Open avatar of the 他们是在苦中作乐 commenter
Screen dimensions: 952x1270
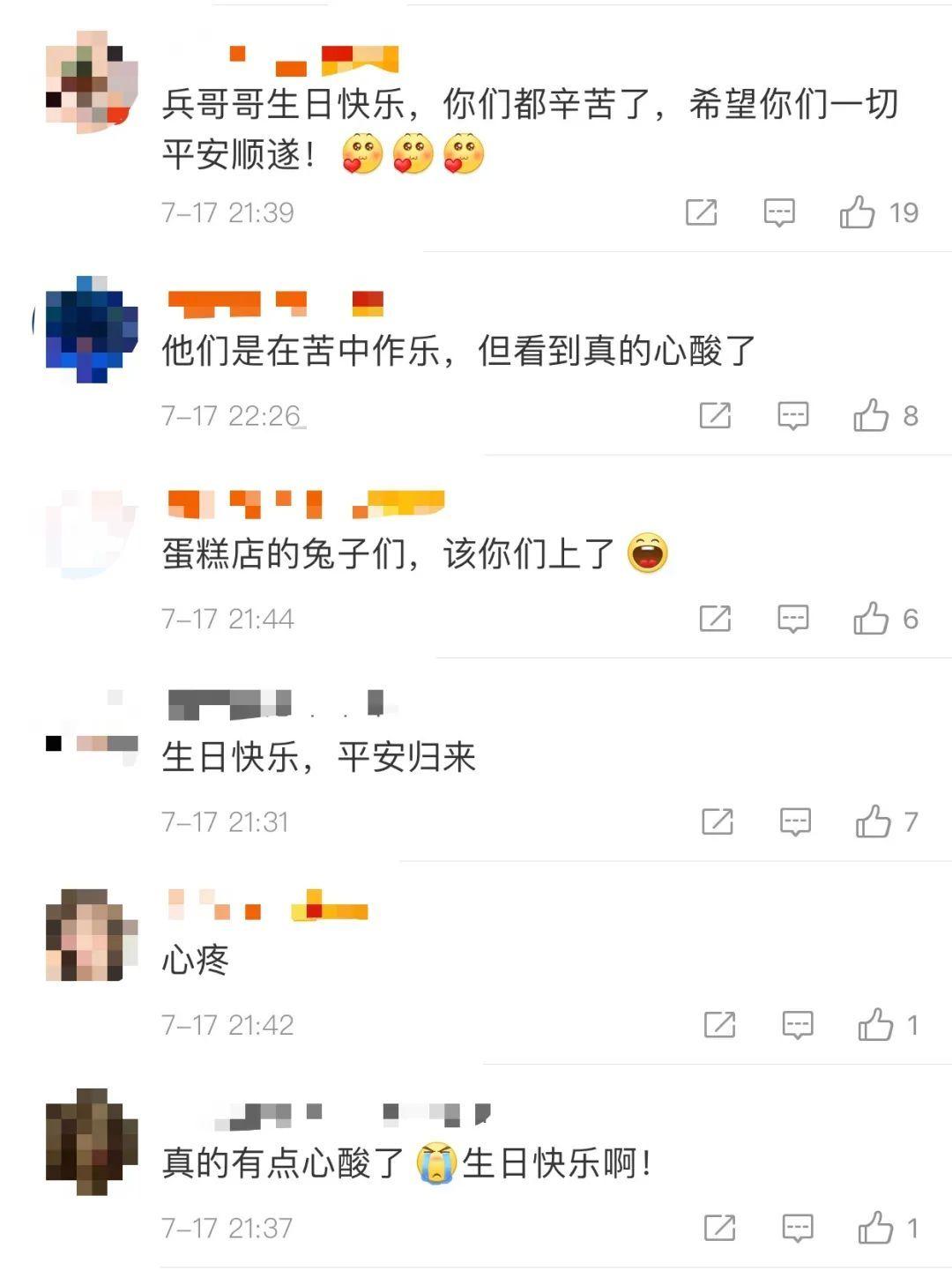click(x=92, y=328)
